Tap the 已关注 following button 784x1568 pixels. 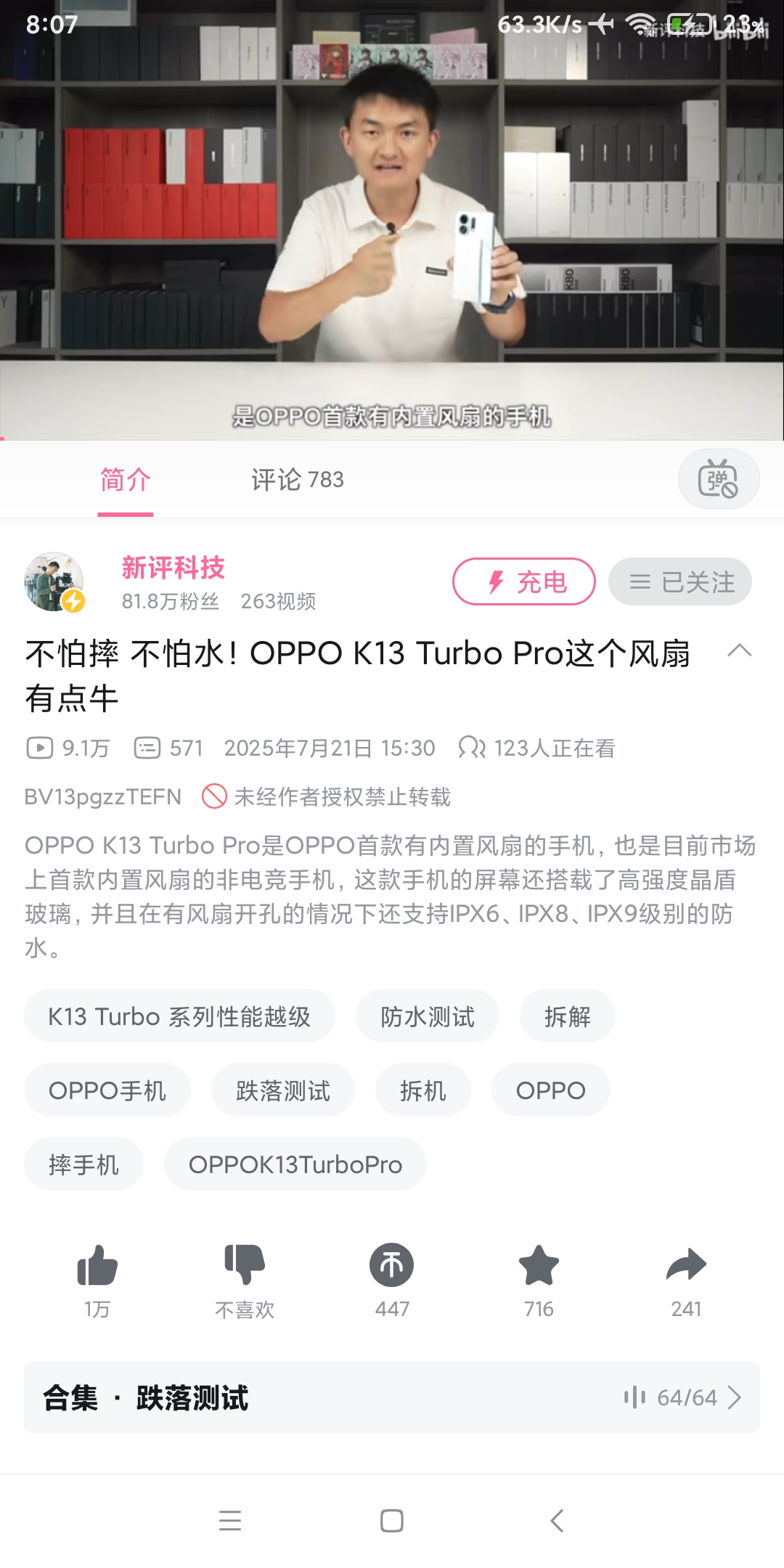click(679, 581)
